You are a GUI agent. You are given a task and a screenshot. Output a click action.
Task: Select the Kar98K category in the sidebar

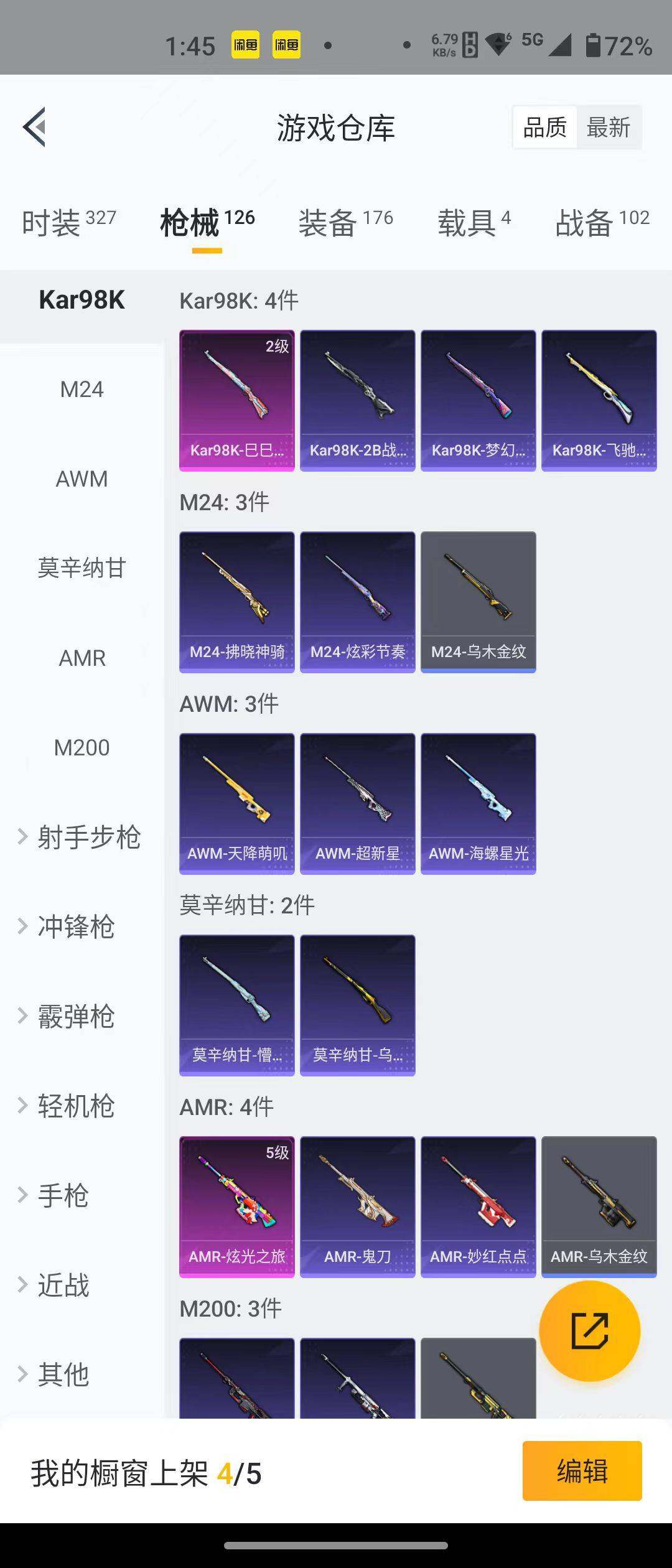[81, 300]
